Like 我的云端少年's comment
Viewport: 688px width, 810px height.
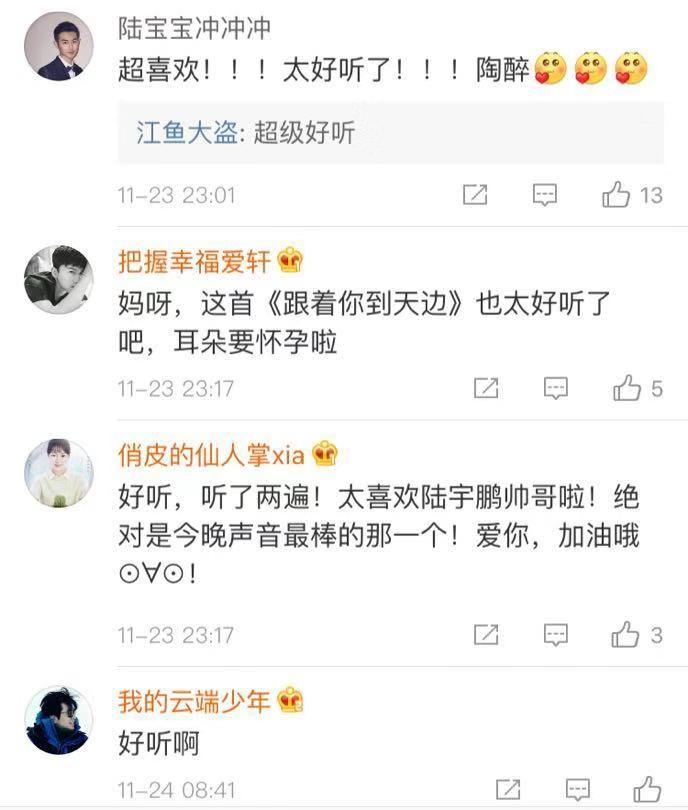(648, 788)
